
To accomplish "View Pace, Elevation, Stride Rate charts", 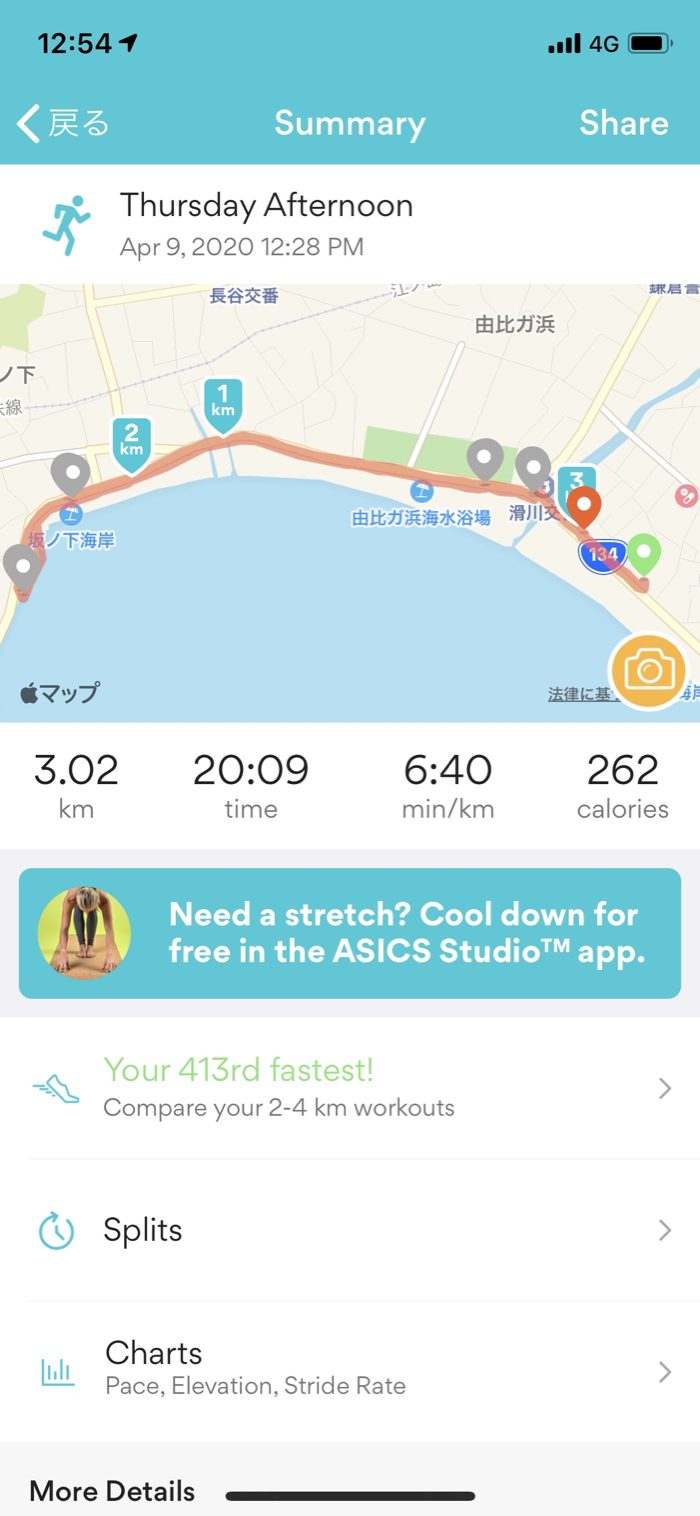I will coord(350,1370).
